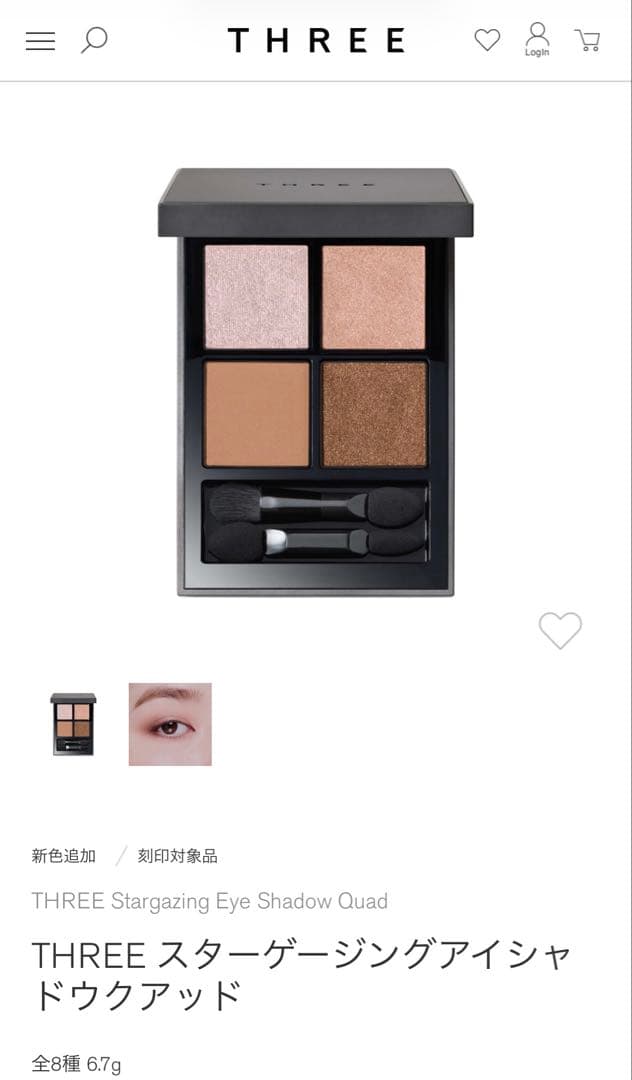View the eye makeup thumbnail image
The image size is (632, 1080).
pyautogui.click(x=170, y=724)
